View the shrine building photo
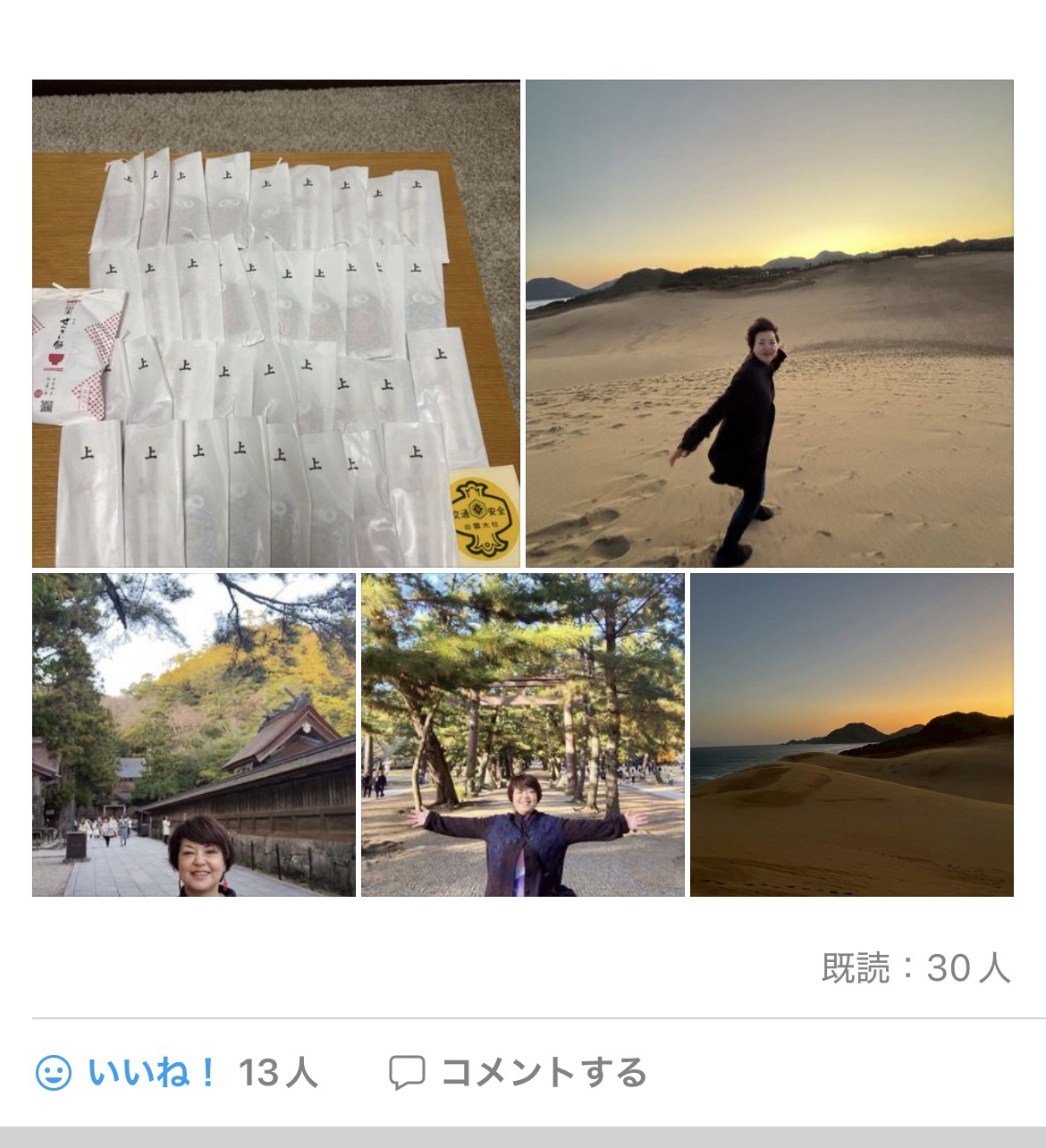Viewport: 1046px width, 1148px height. [x=193, y=734]
